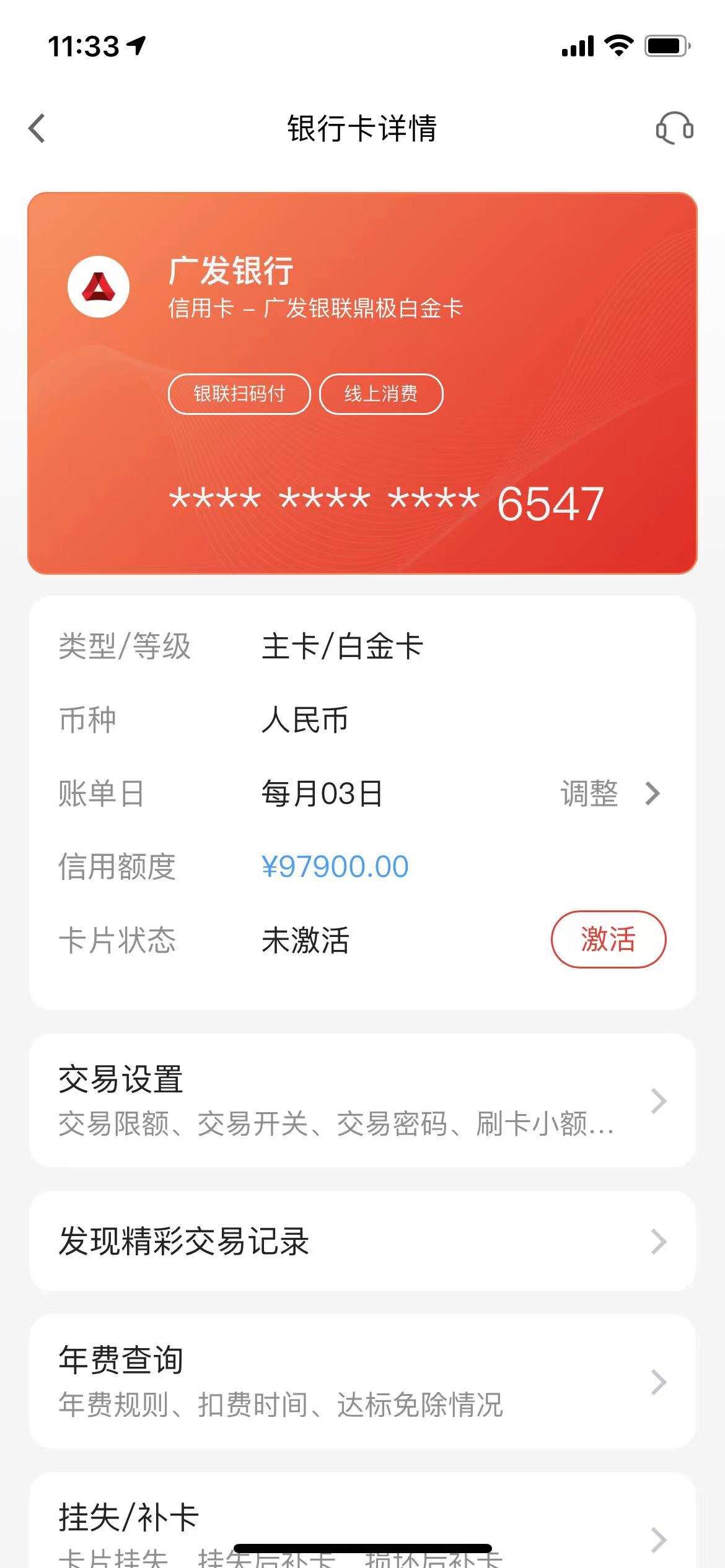Open 年费查询 row
The height and width of the screenshot is (1568, 725).
point(362,1382)
